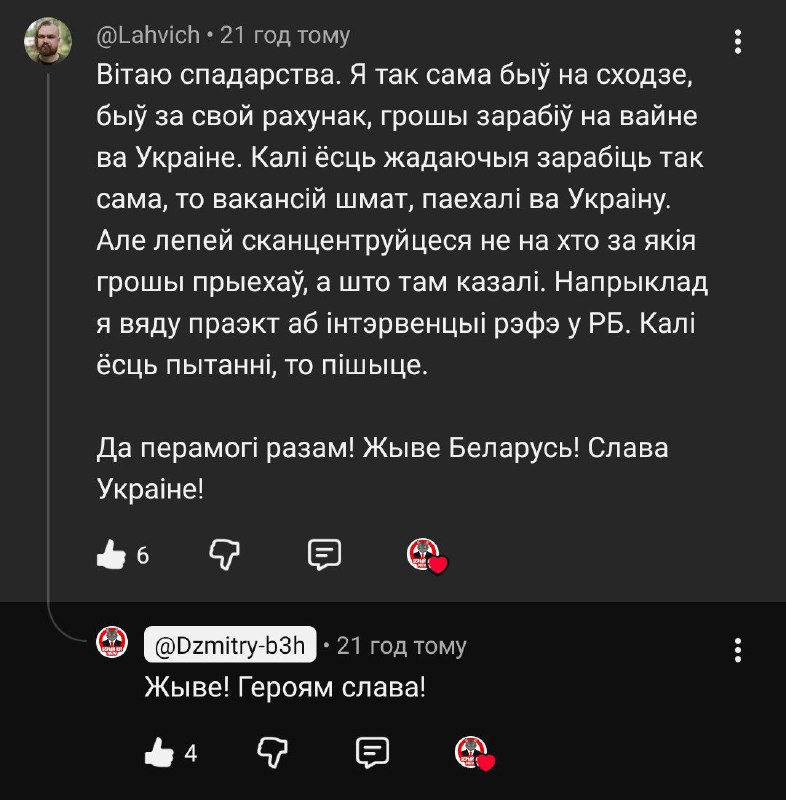Dislike @Dzmitry-b3h's reply
The width and height of the screenshot is (786, 800).
click(274, 750)
